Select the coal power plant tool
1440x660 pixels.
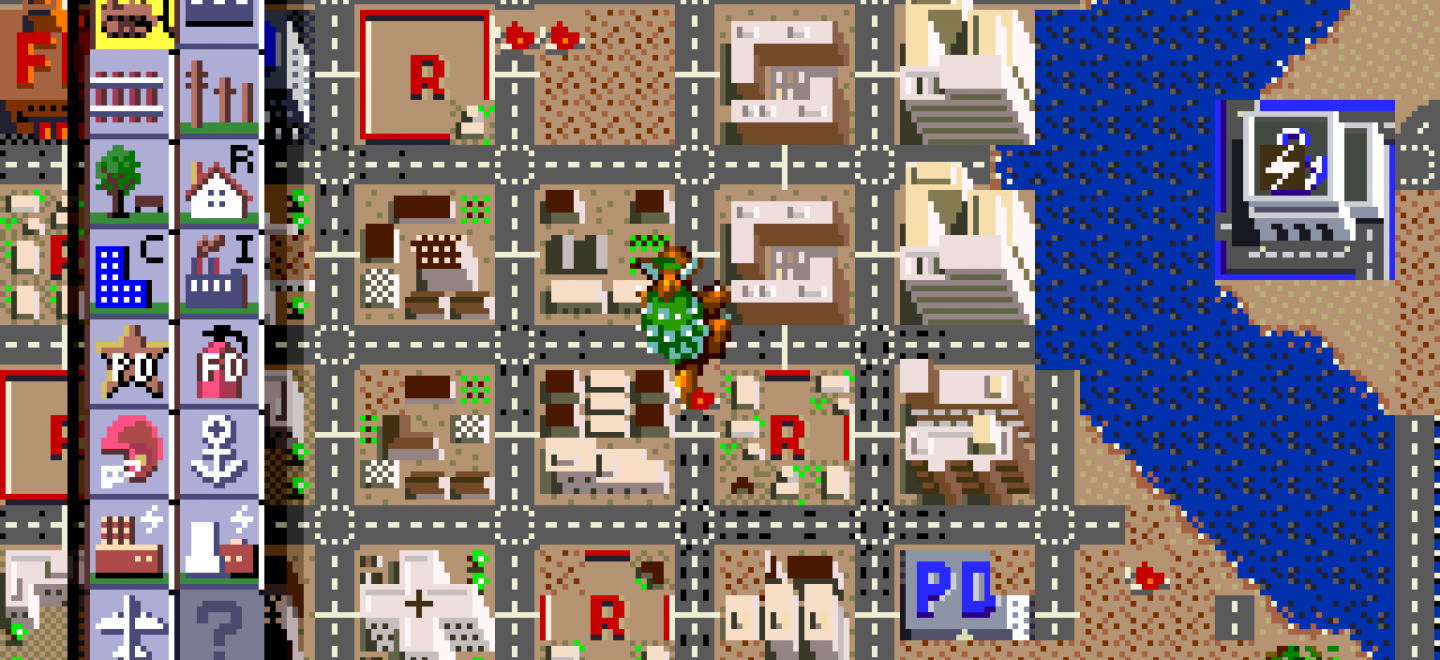pos(130,542)
